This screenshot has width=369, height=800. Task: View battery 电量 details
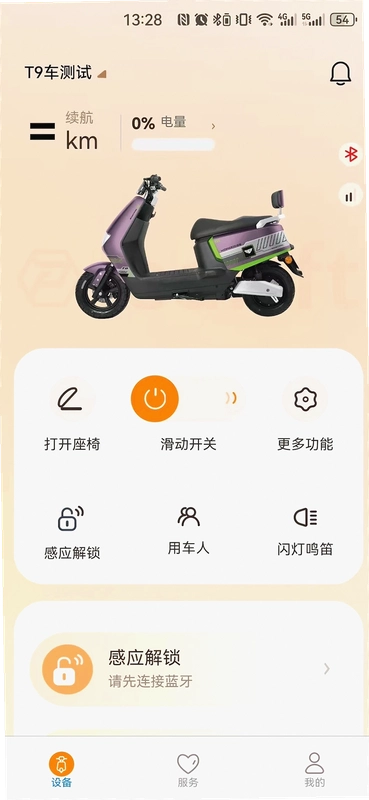point(173,132)
